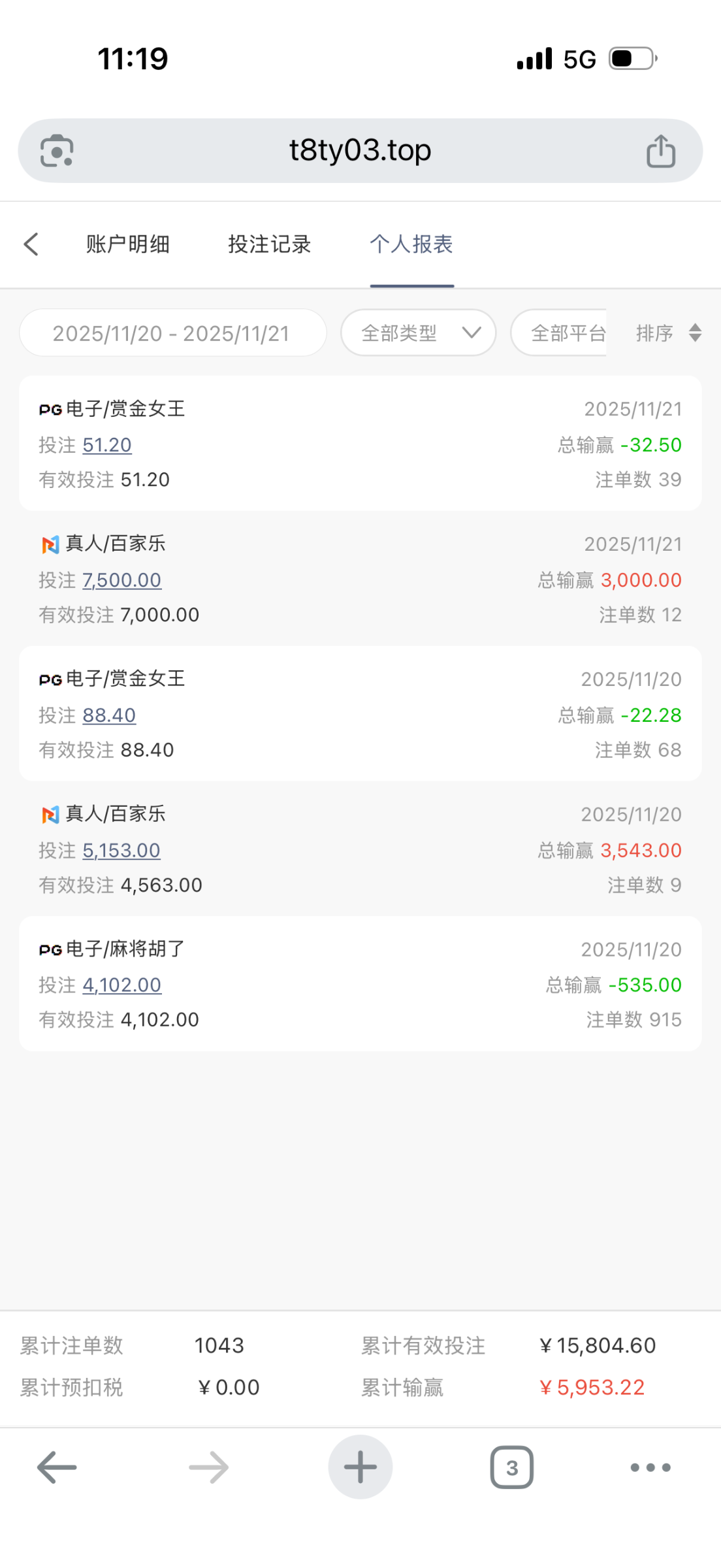721x1568 pixels.
Task: Open the camera search icon in address bar
Action: pyautogui.click(x=57, y=151)
